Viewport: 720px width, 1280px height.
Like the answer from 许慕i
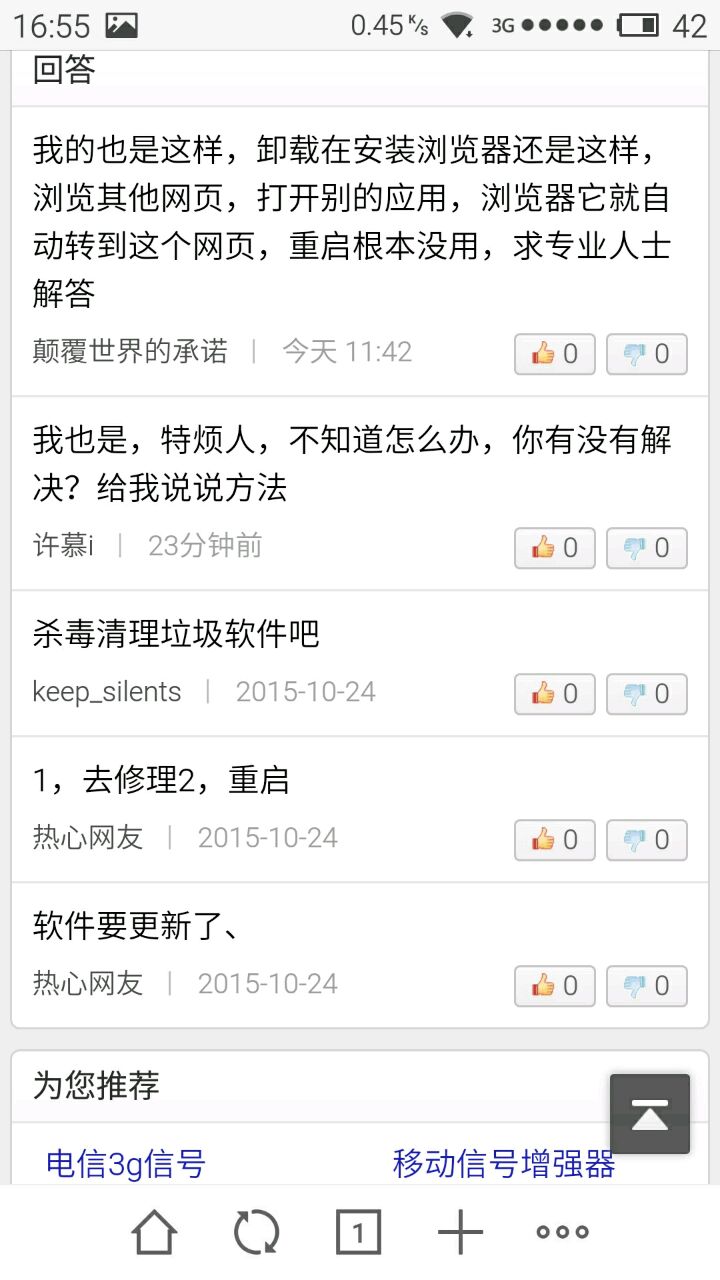pos(554,548)
